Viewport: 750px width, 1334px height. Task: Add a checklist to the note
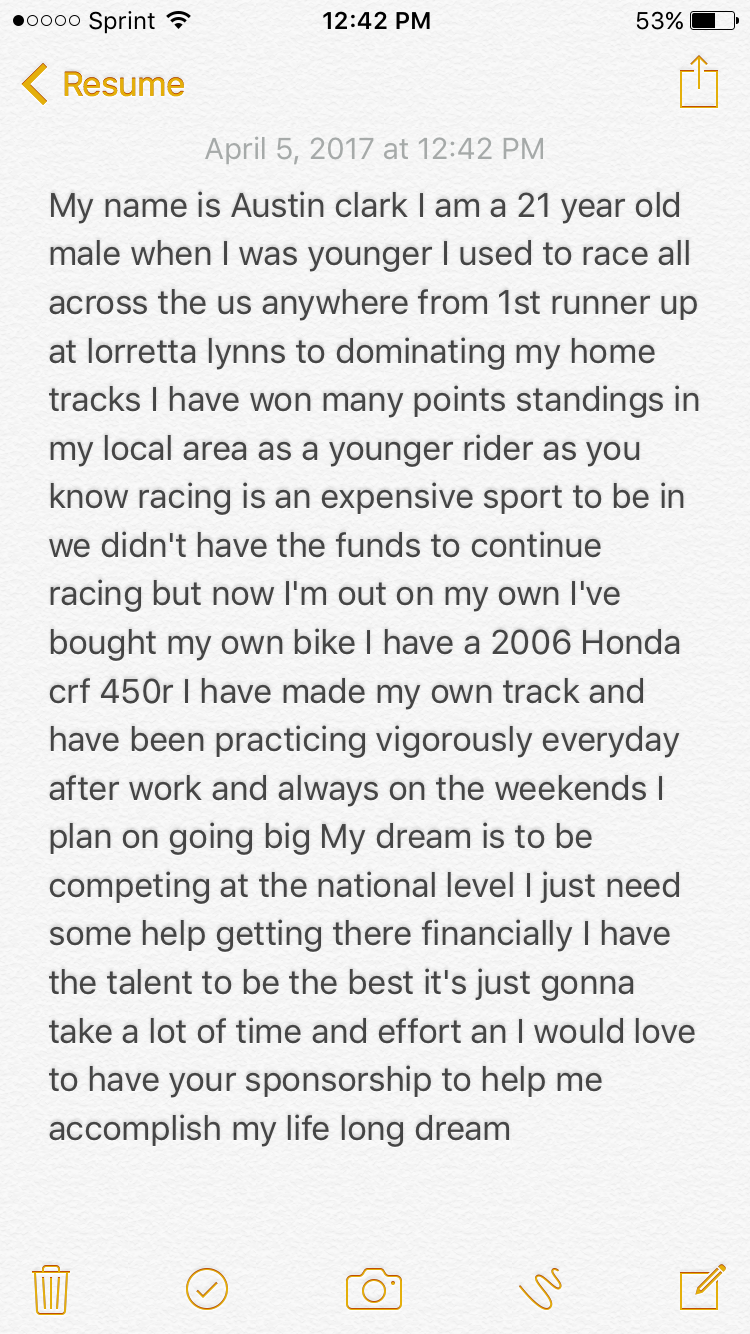207,1288
